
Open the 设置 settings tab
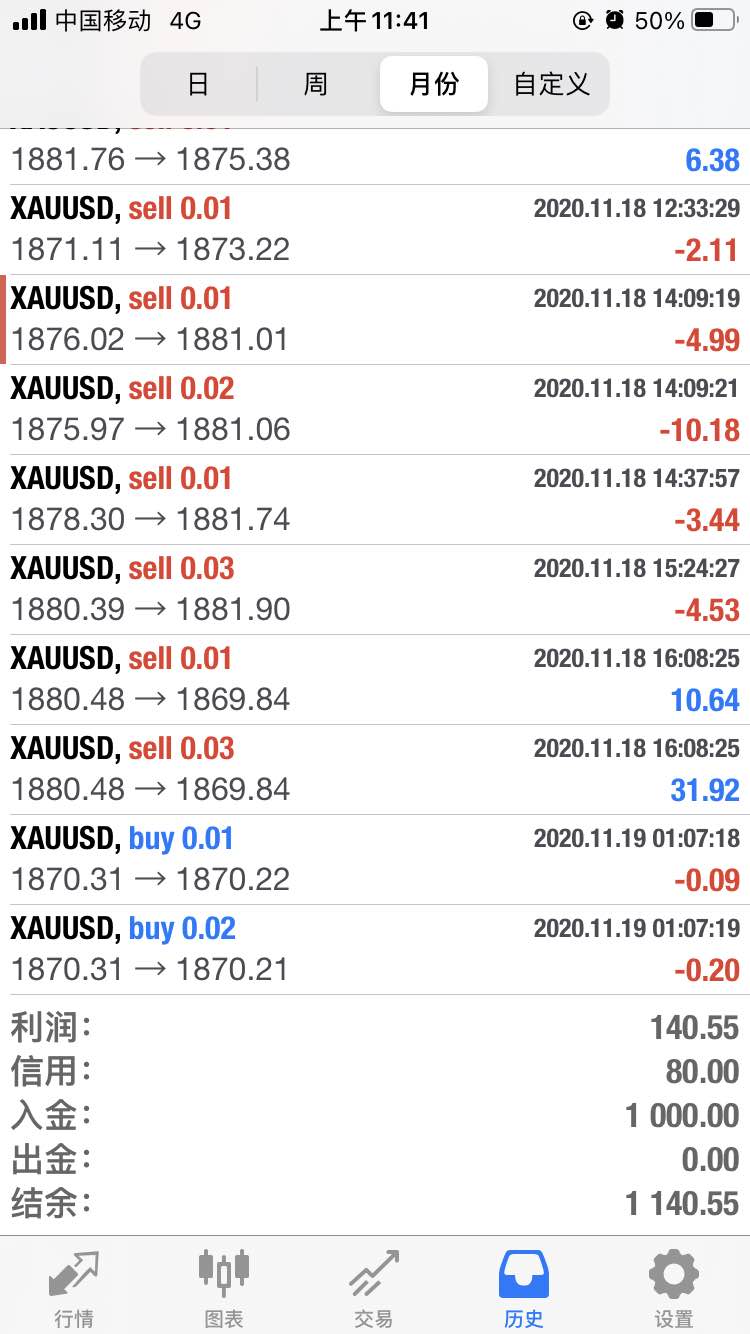tap(674, 1288)
